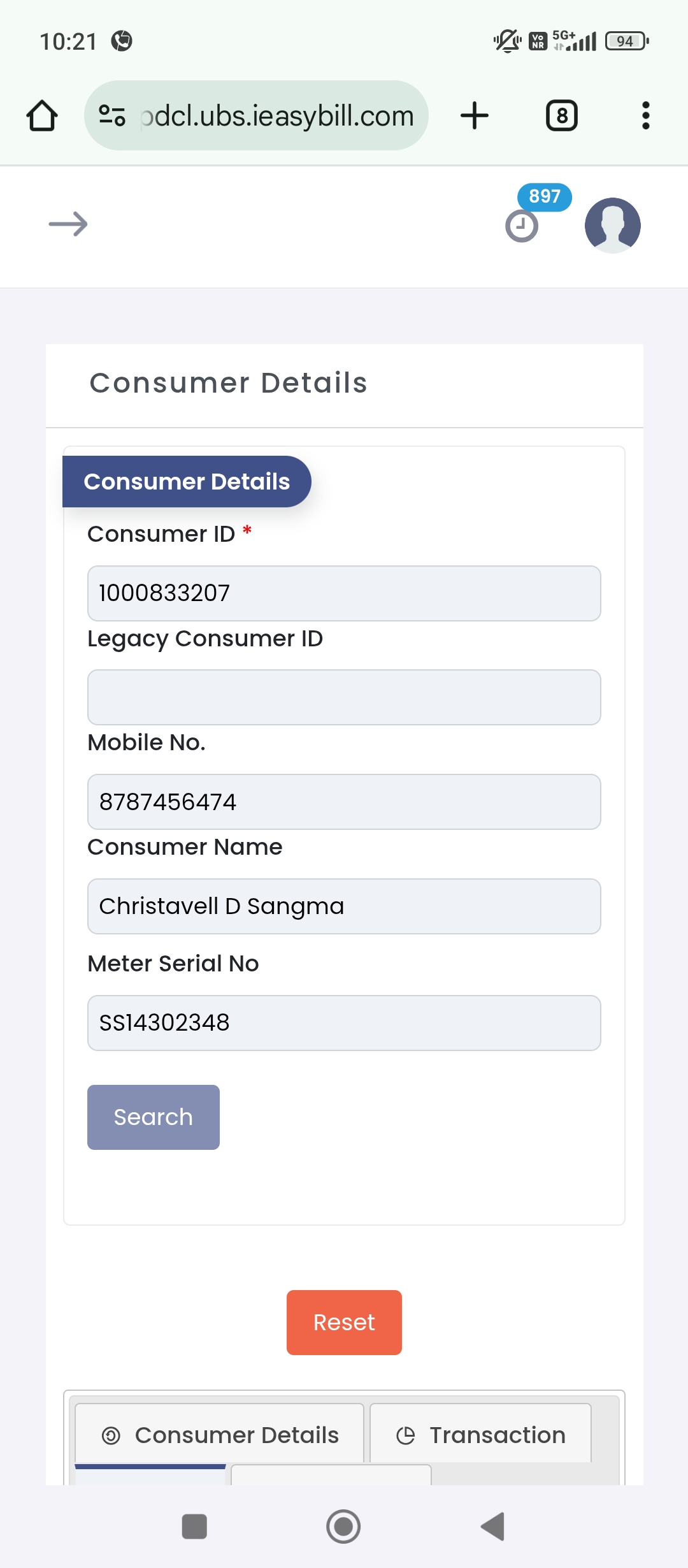Go back using the system back button

coord(493,1527)
